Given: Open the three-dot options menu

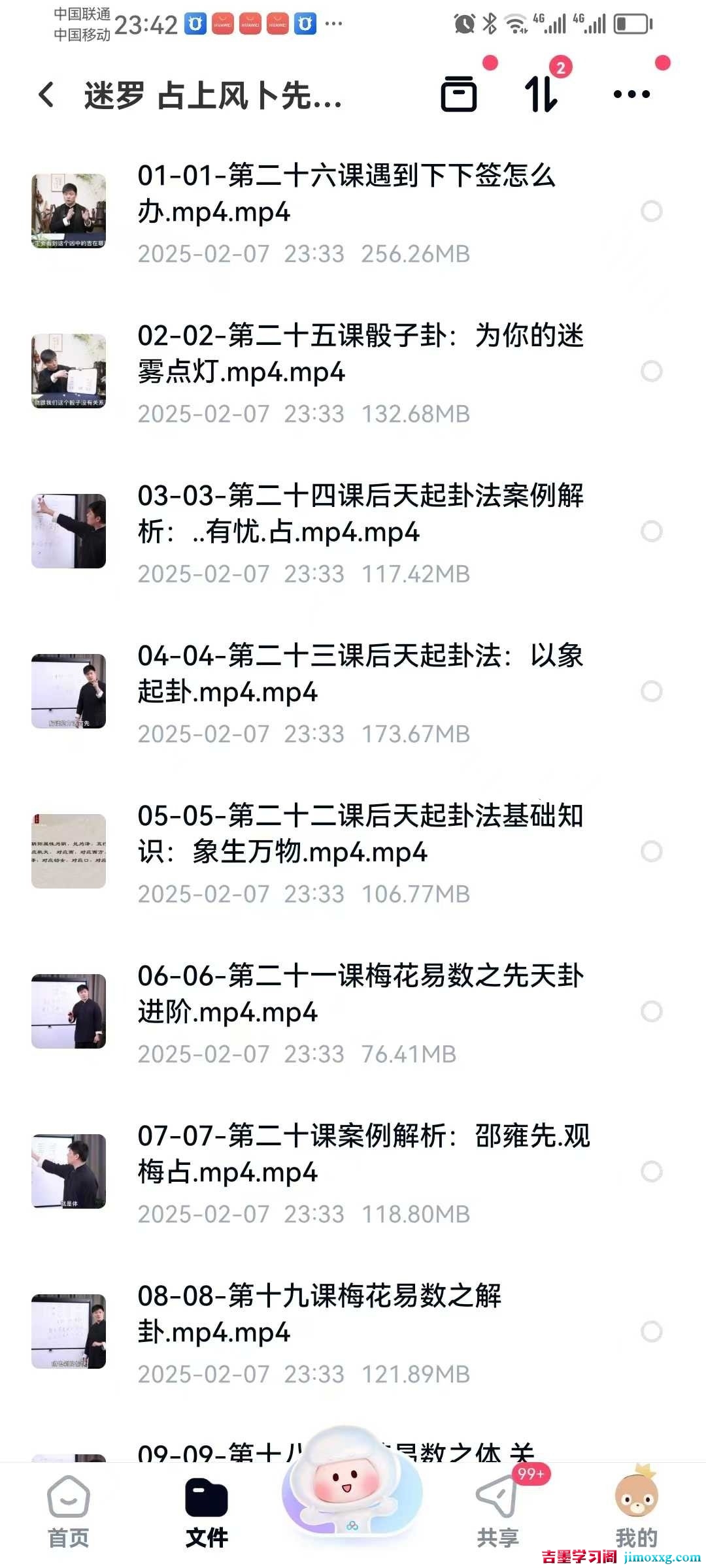Looking at the screenshot, I should coord(630,95).
